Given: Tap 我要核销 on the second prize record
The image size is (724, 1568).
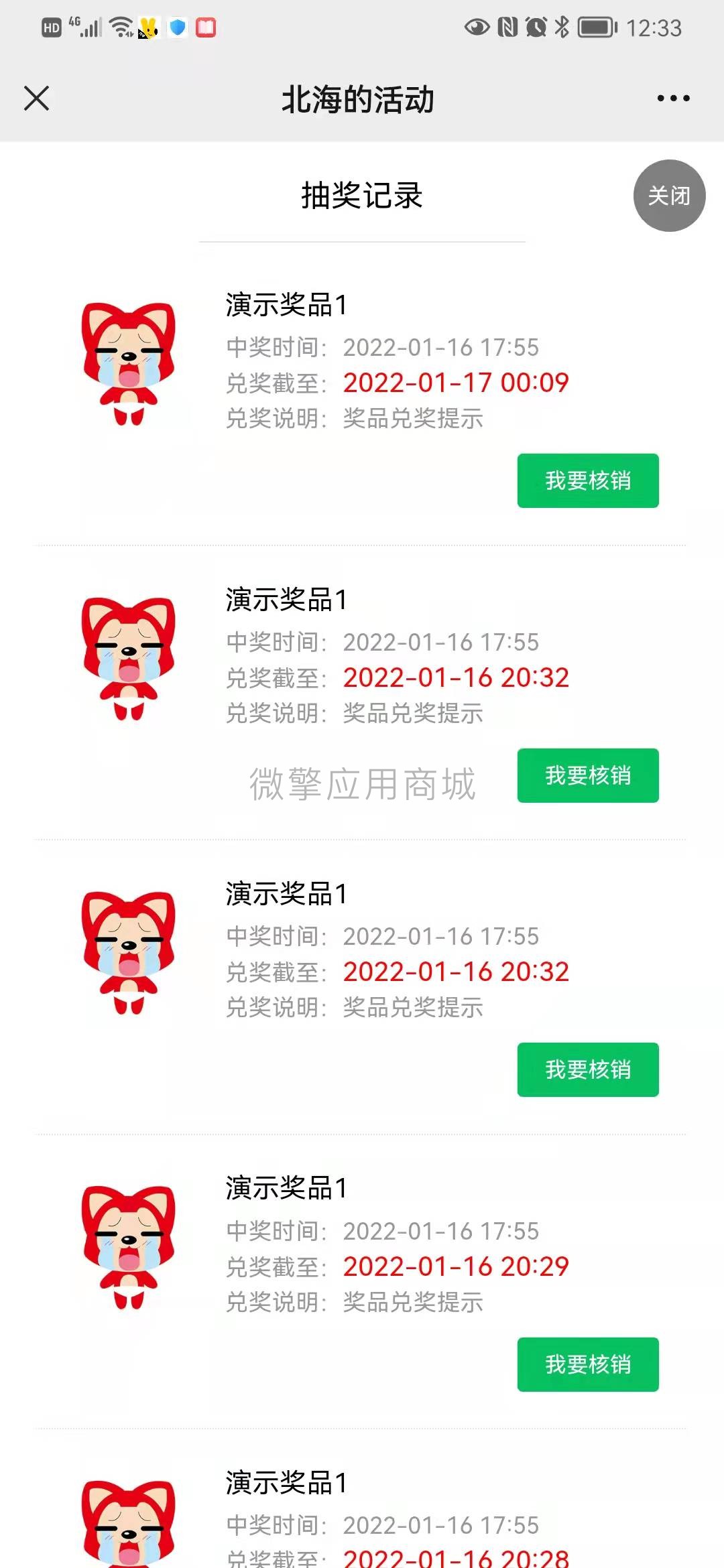Looking at the screenshot, I should tap(587, 775).
